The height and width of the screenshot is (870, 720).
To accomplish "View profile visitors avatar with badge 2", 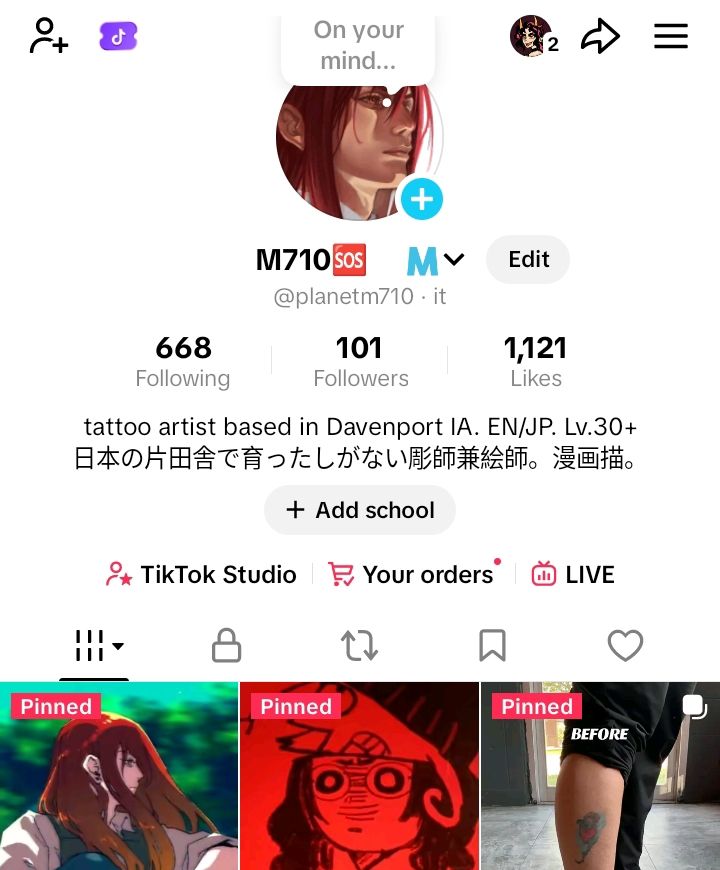I will click(532, 37).
